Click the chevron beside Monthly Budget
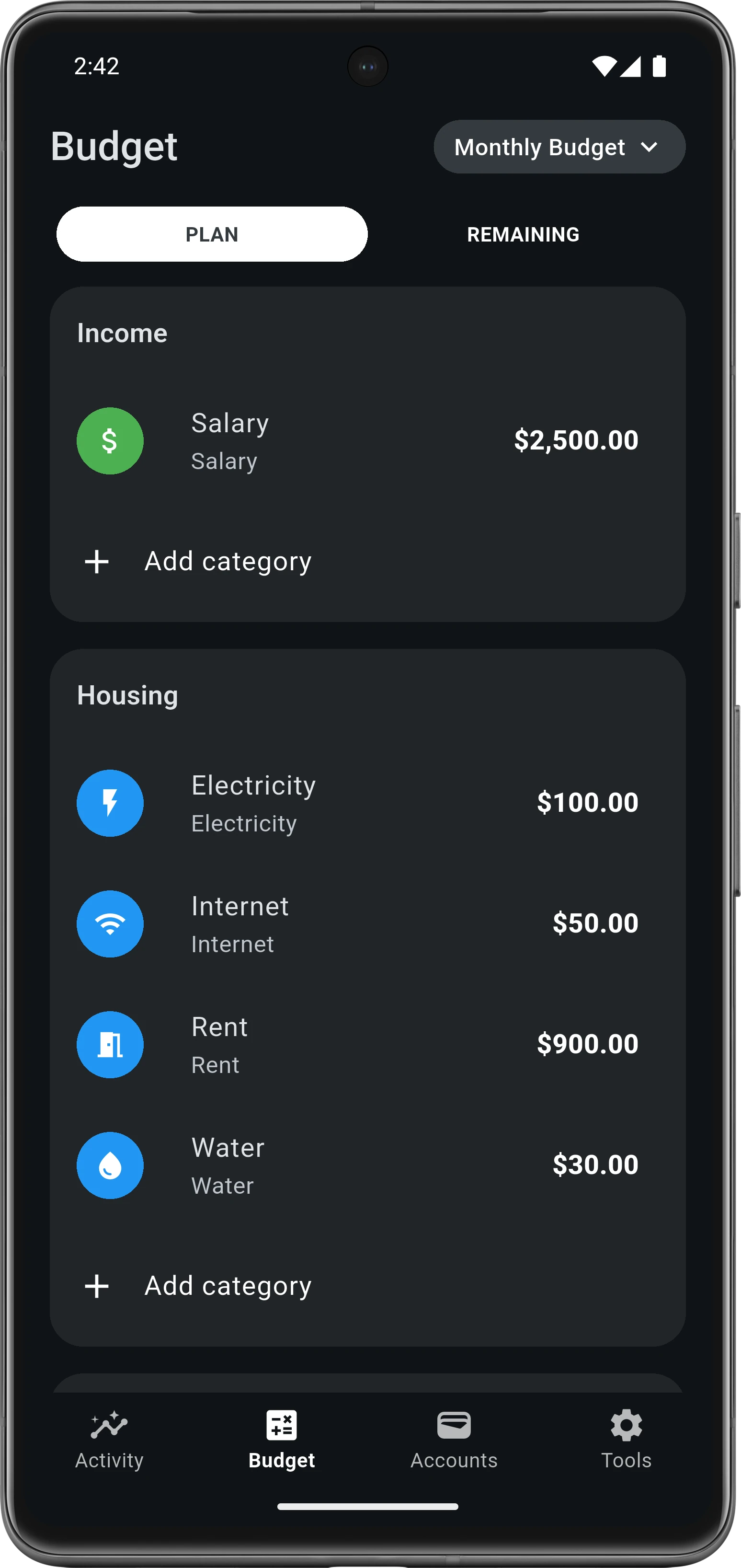Viewport: 741px width, 1568px height. click(650, 146)
